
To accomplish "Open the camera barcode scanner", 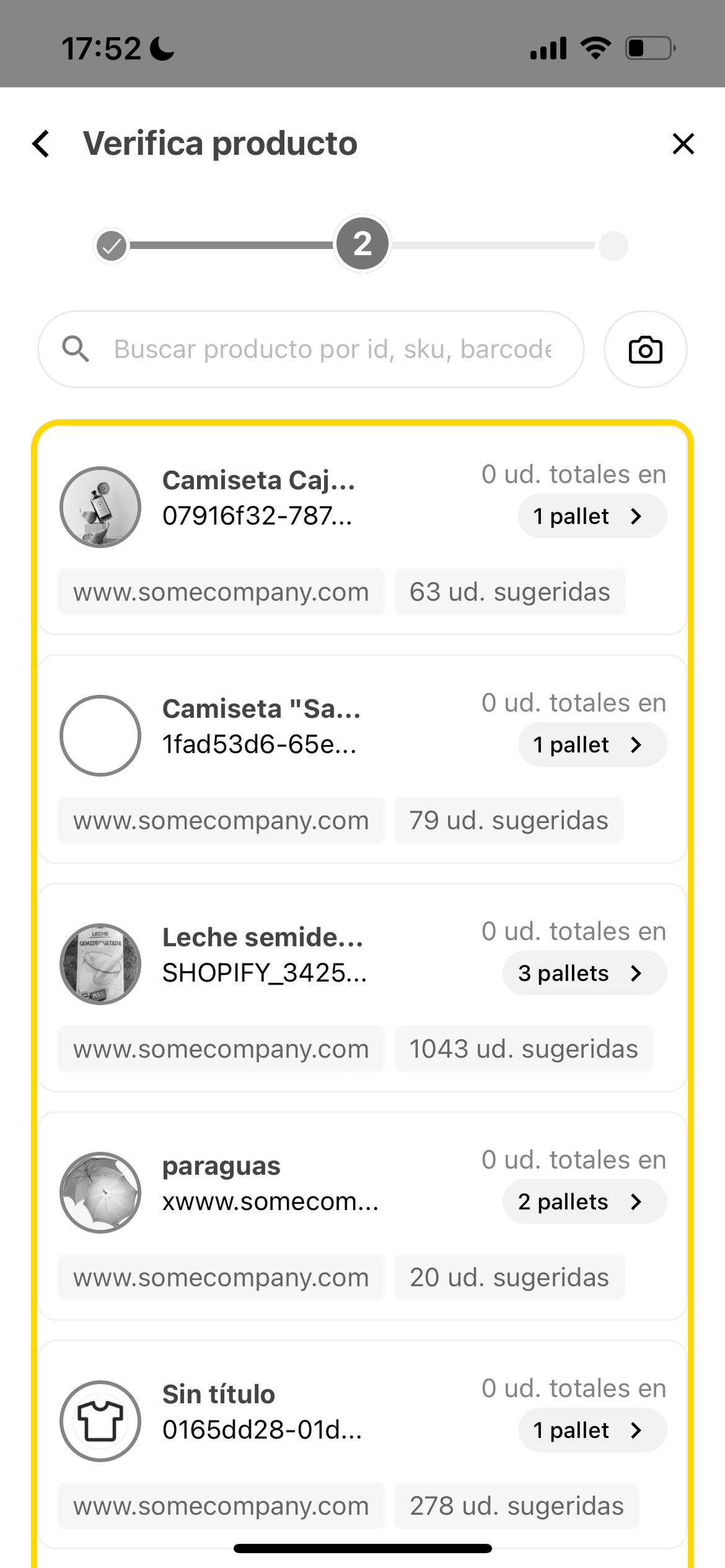I will [x=645, y=349].
